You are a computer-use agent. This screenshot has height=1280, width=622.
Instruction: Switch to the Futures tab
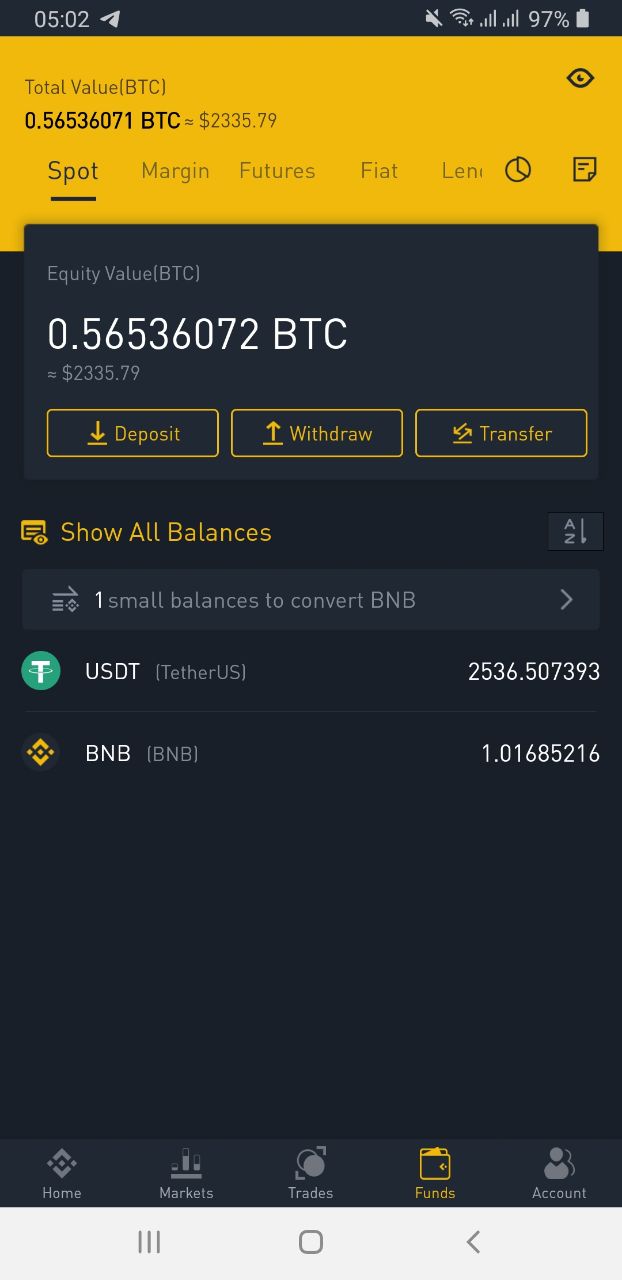(277, 171)
